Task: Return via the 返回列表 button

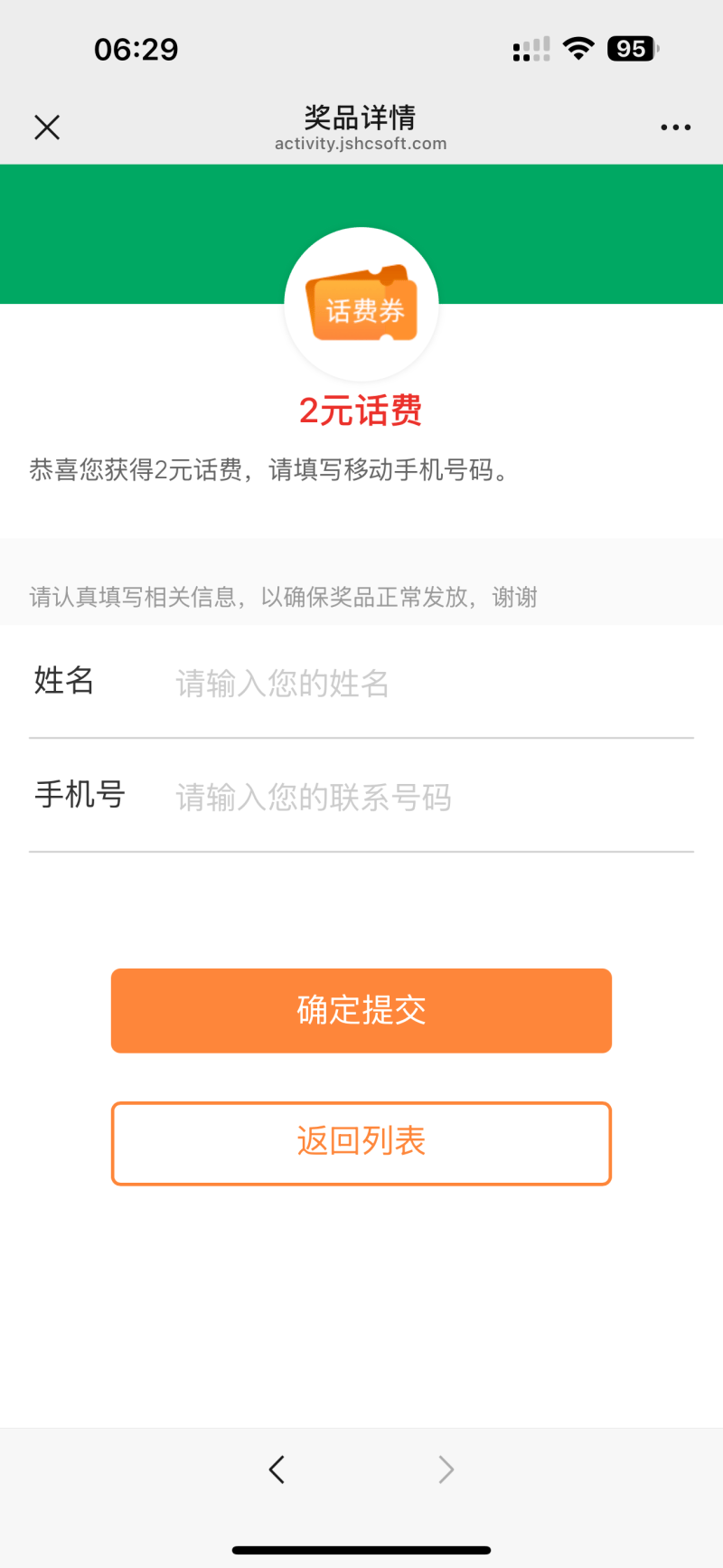Action: [361, 1143]
